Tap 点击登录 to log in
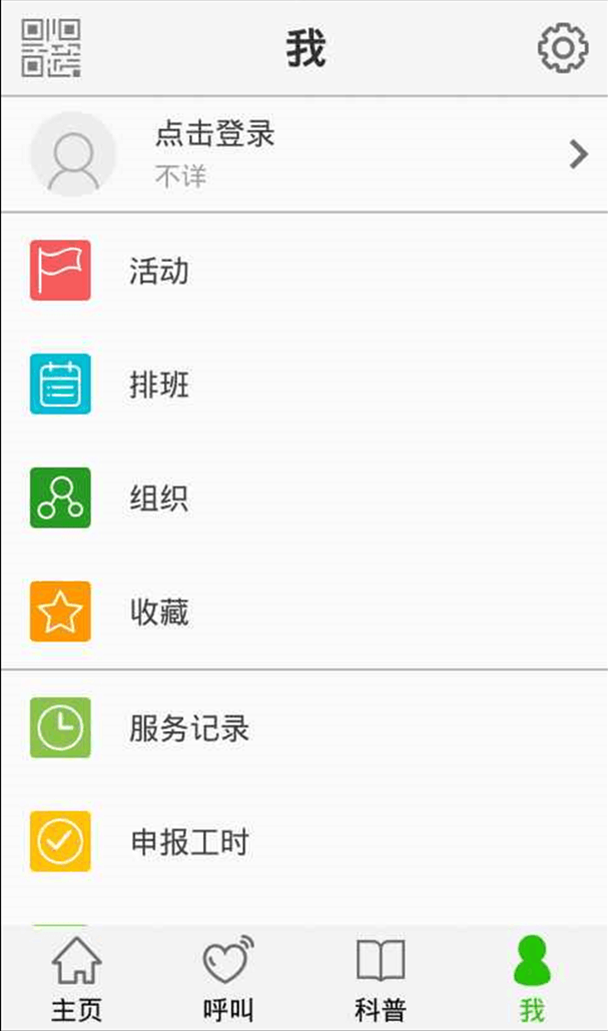 [x=215, y=134]
